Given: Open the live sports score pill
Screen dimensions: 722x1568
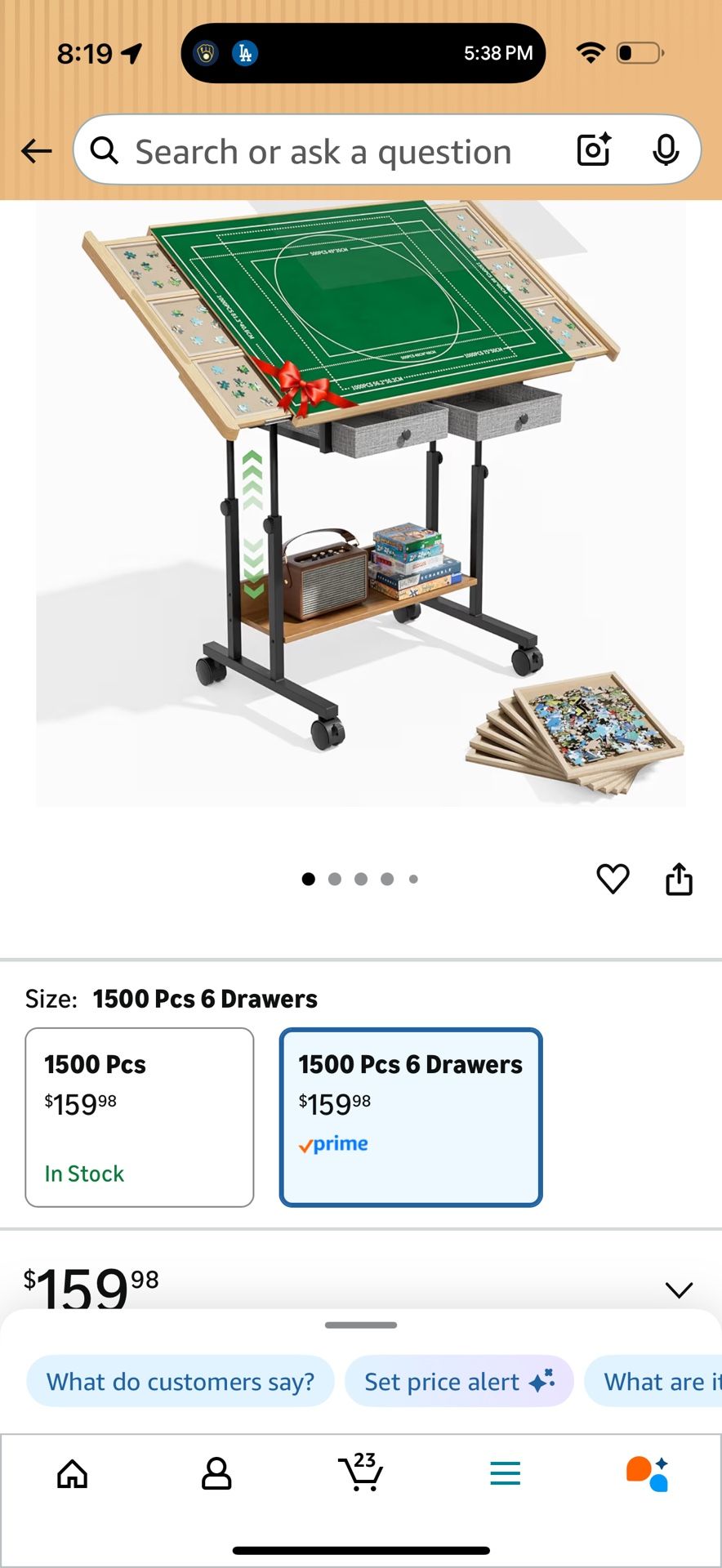Looking at the screenshot, I should click(x=362, y=52).
